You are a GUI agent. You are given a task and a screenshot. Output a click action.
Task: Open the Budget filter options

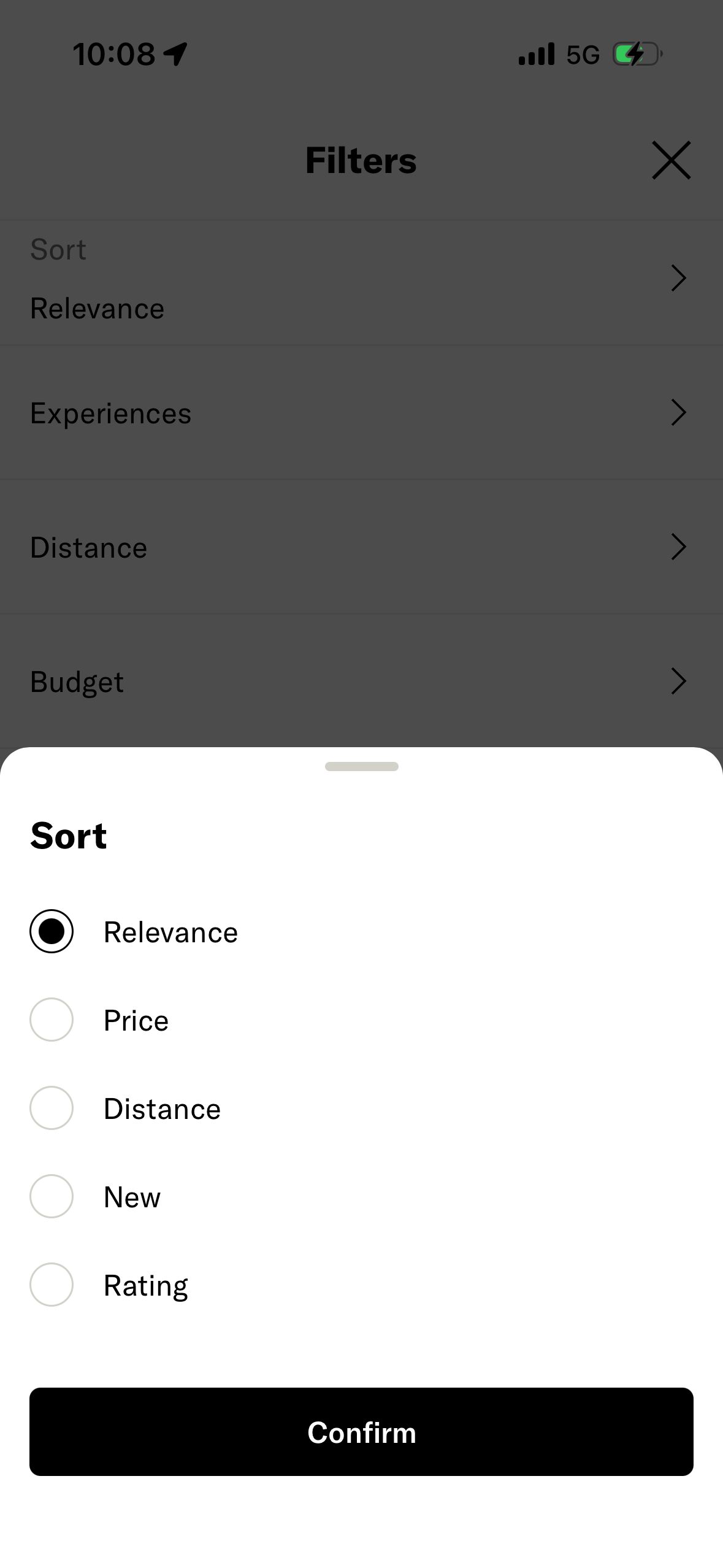click(x=361, y=680)
